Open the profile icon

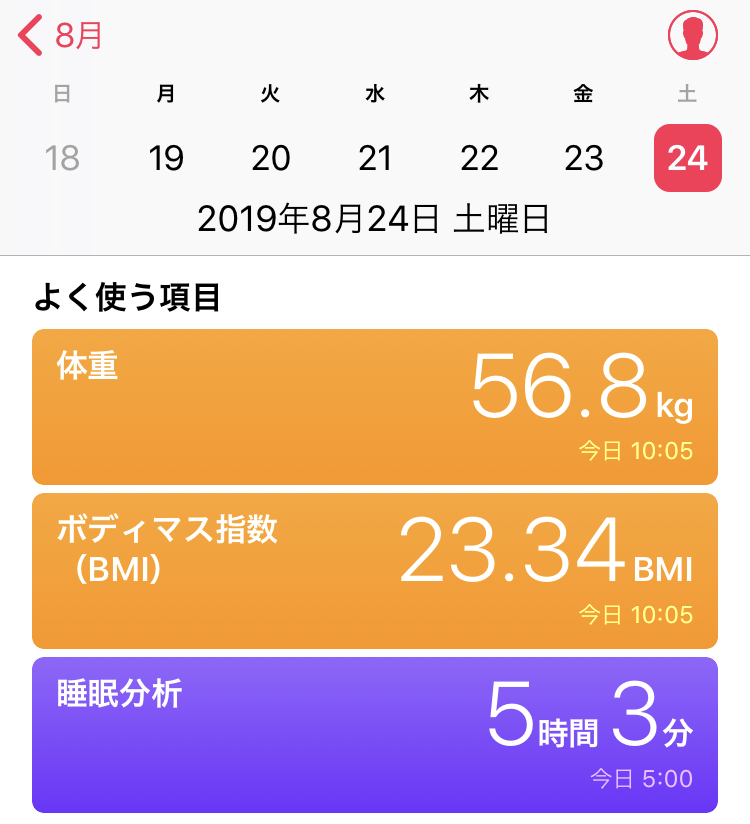692,36
